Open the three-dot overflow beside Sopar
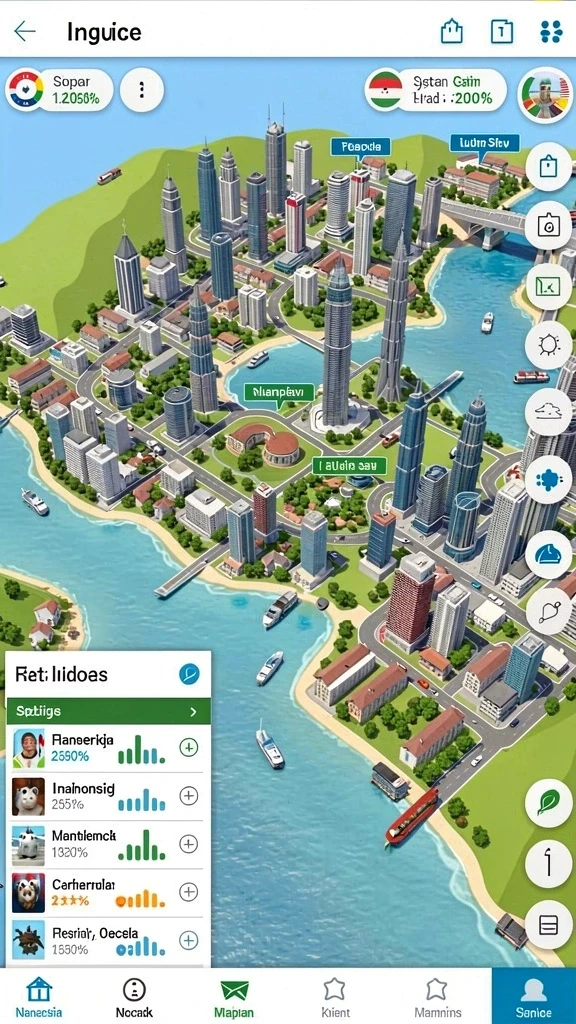Image resolution: width=576 pixels, height=1024 pixels. point(141,90)
